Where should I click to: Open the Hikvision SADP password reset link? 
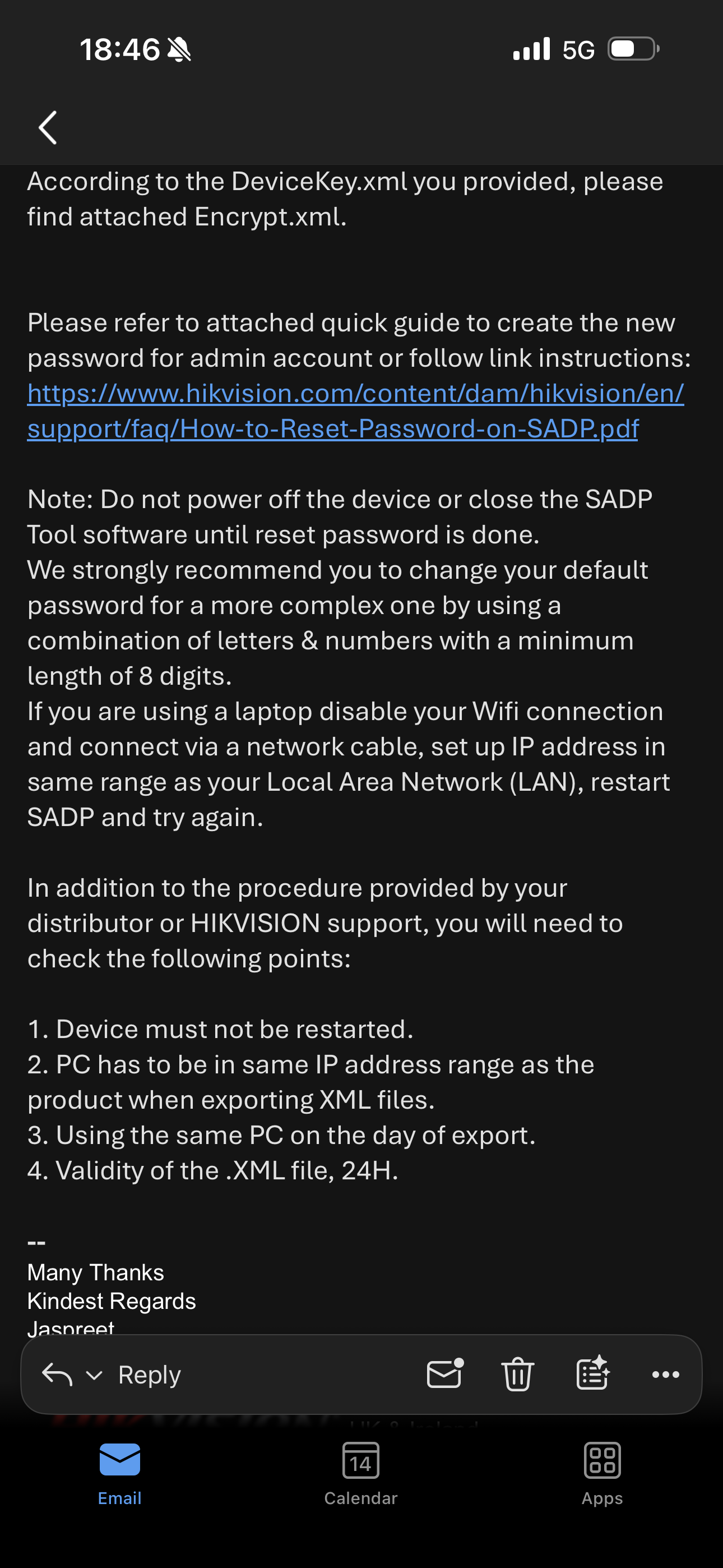355,411
